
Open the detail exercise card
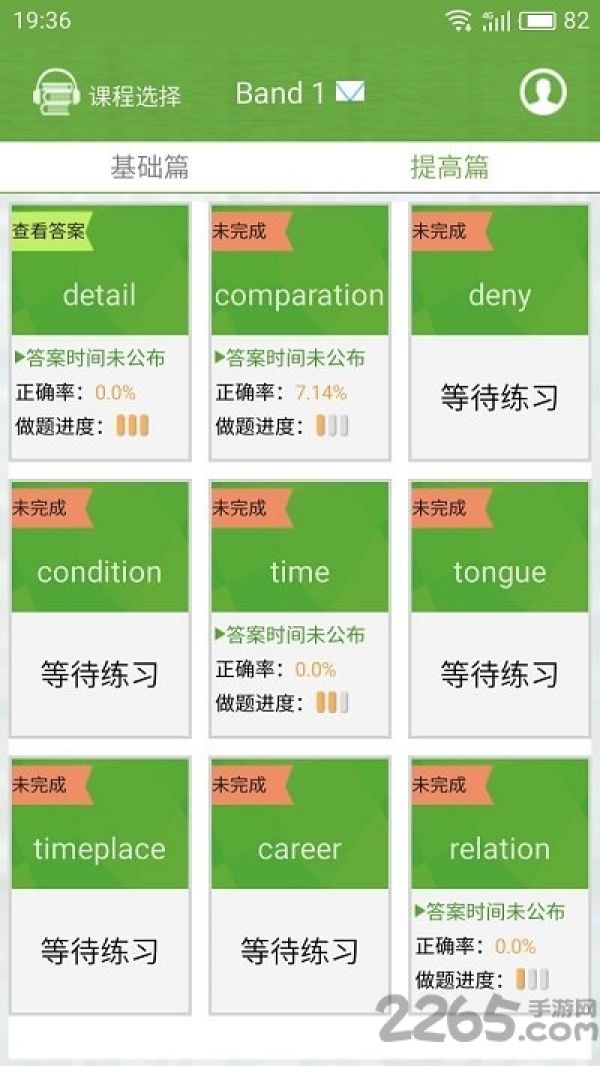[100, 332]
